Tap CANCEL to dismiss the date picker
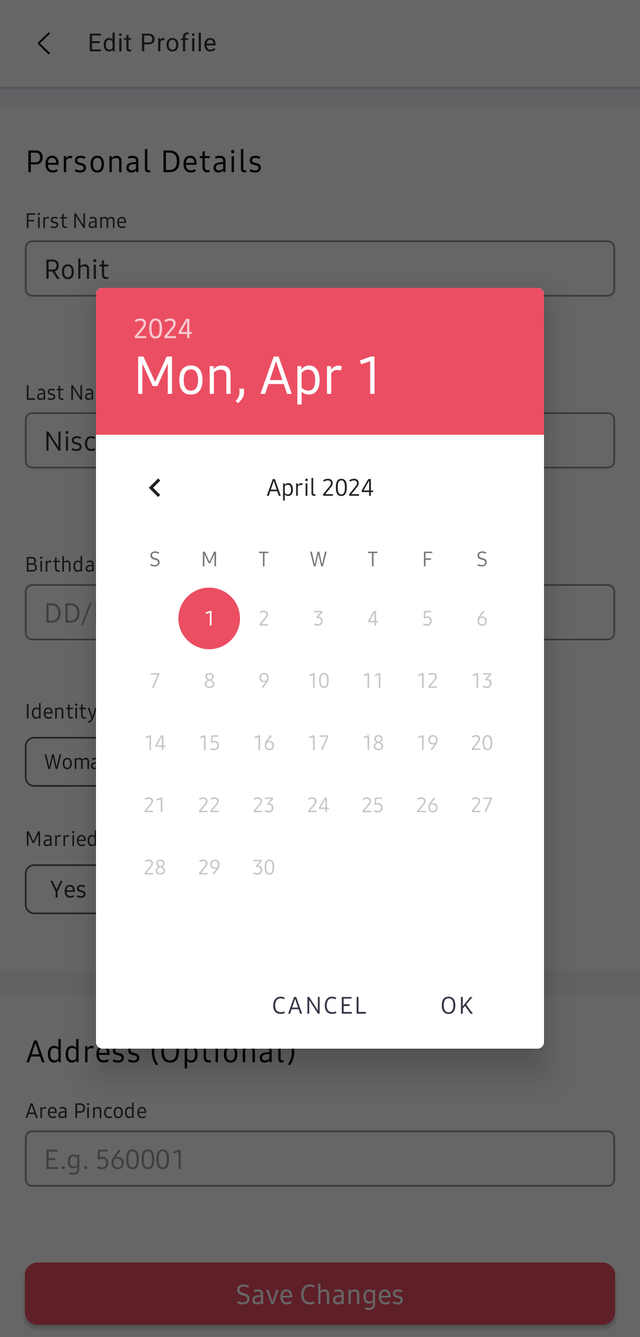This screenshot has height=1337, width=640. tap(319, 1005)
